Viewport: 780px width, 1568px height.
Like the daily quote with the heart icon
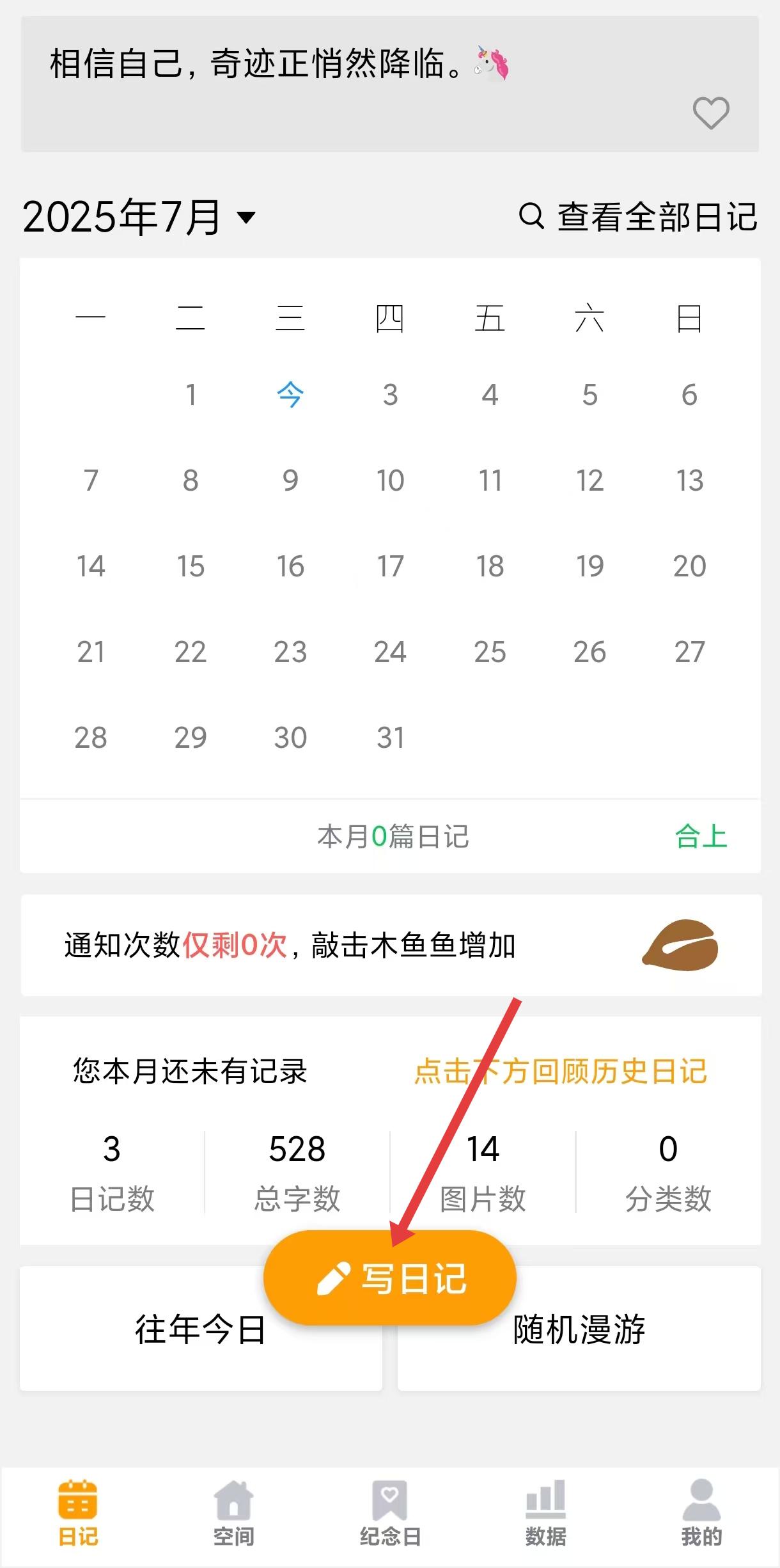[710, 113]
